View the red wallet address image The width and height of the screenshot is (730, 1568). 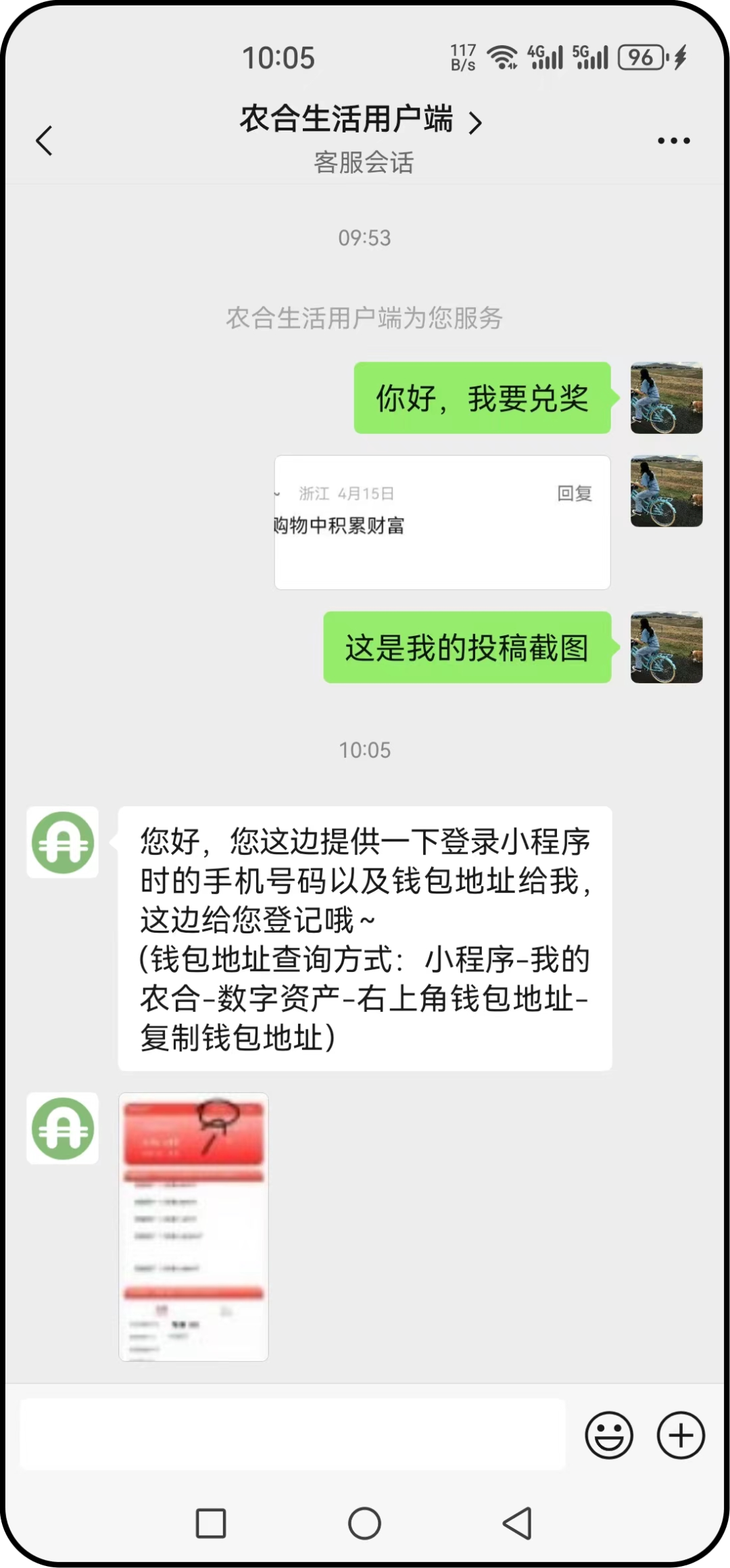[193, 1226]
